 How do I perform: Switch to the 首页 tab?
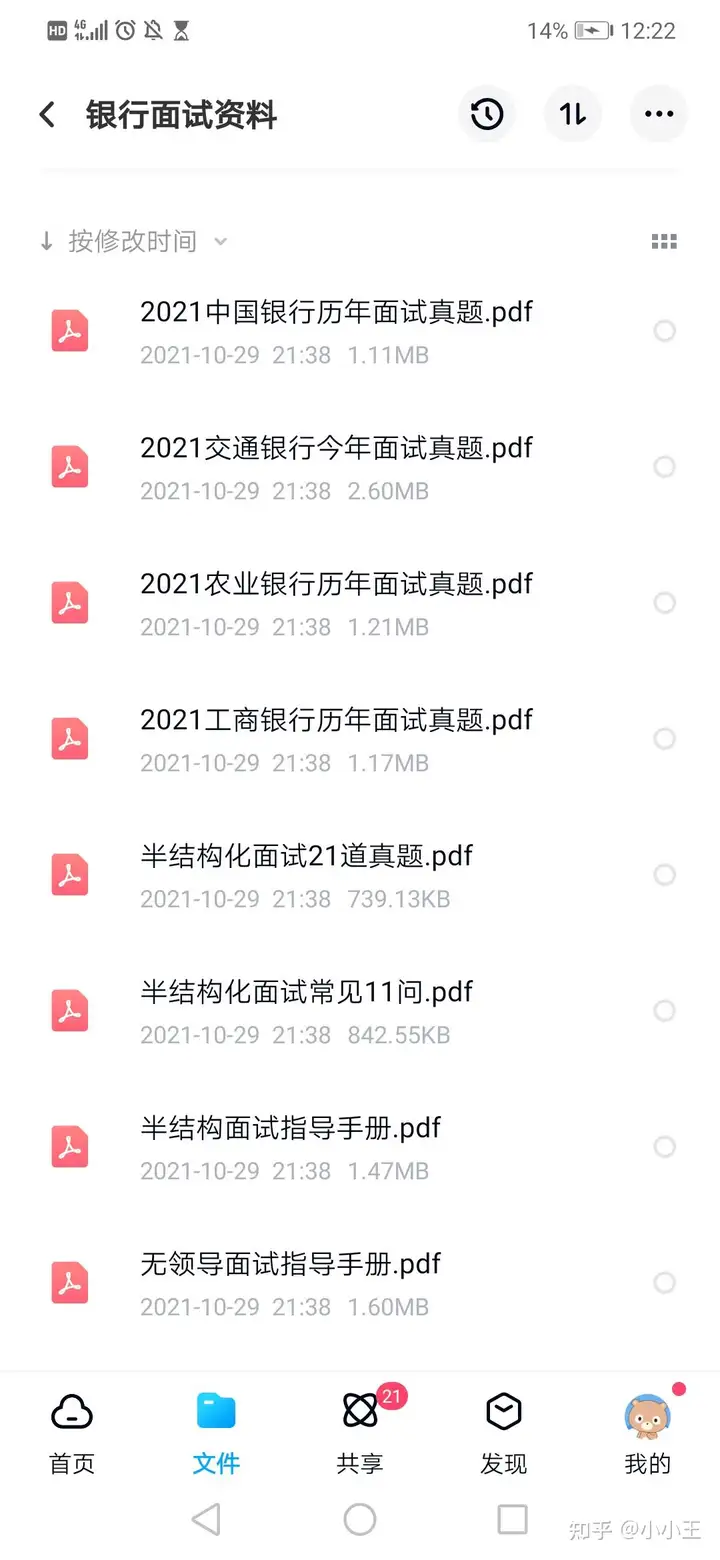click(x=72, y=1433)
